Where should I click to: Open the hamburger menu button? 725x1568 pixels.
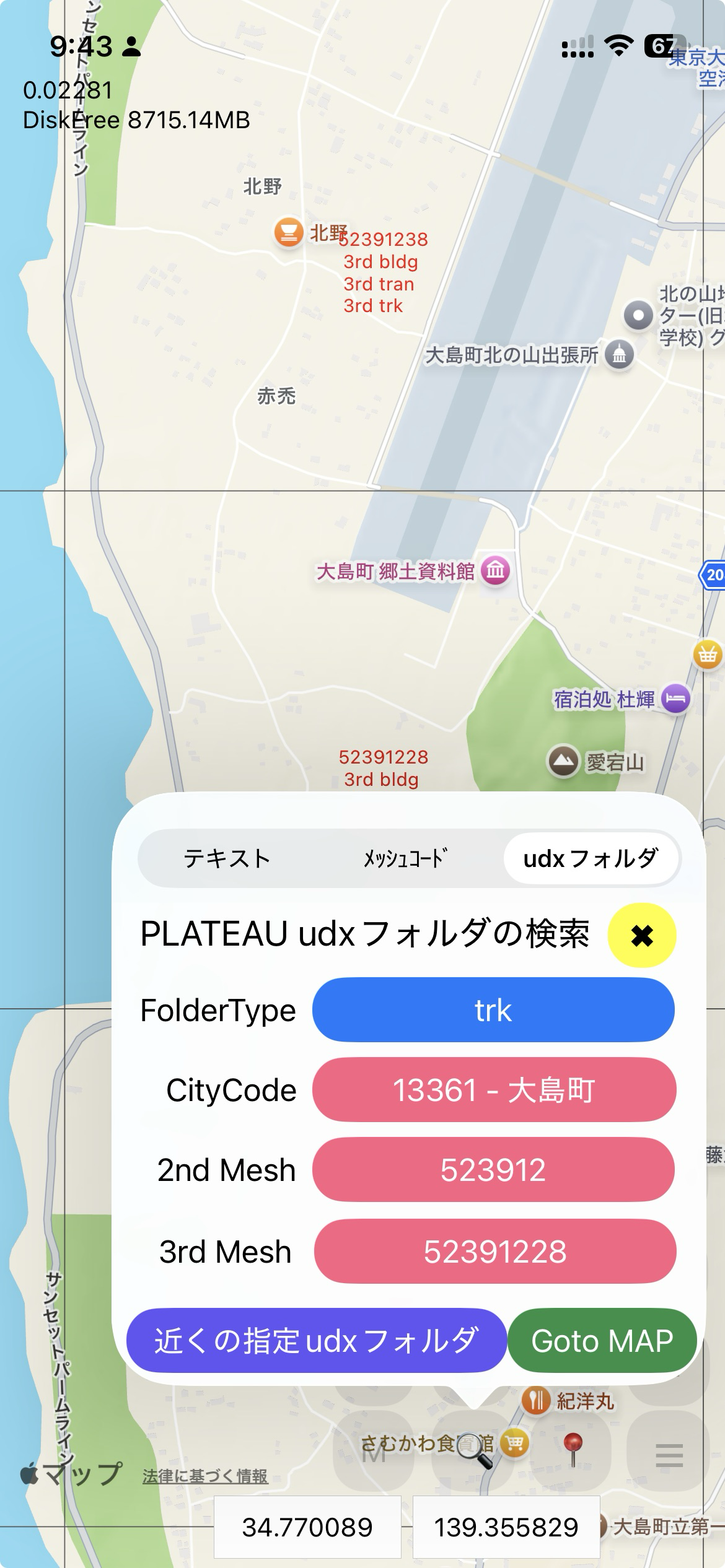click(x=669, y=1455)
